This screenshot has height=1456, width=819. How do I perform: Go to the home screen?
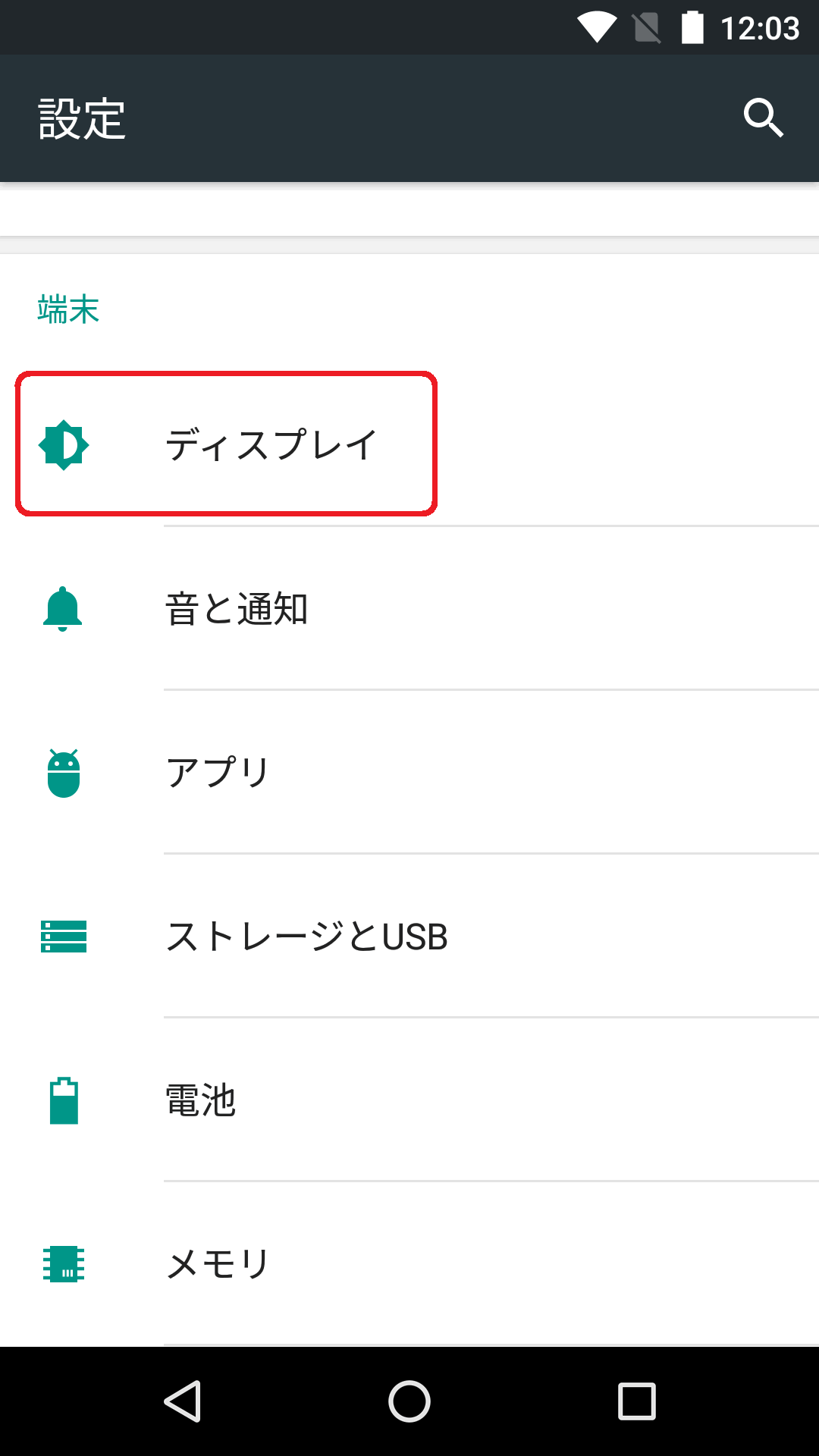point(409,1401)
